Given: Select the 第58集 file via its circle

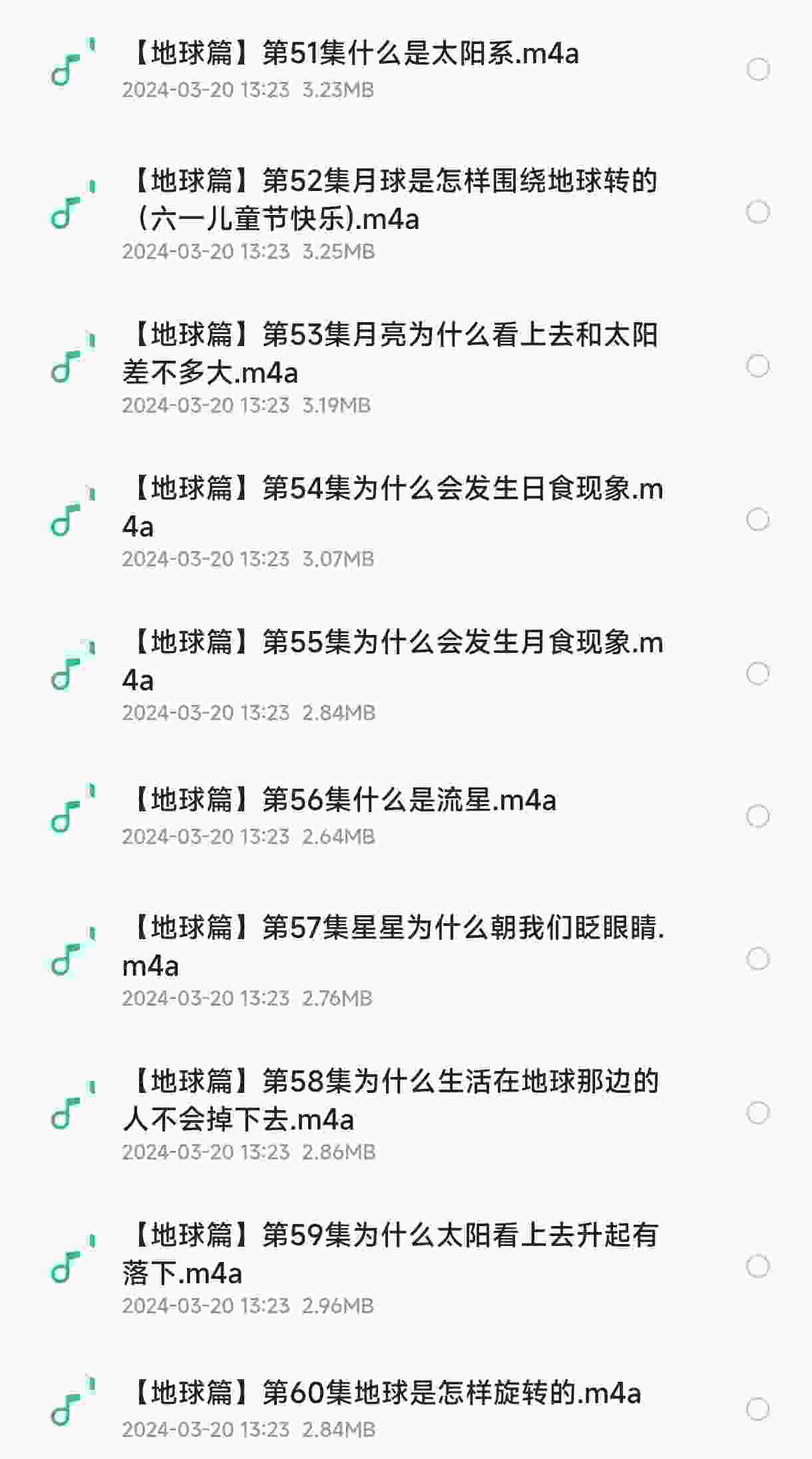Looking at the screenshot, I should (758, 1113).
